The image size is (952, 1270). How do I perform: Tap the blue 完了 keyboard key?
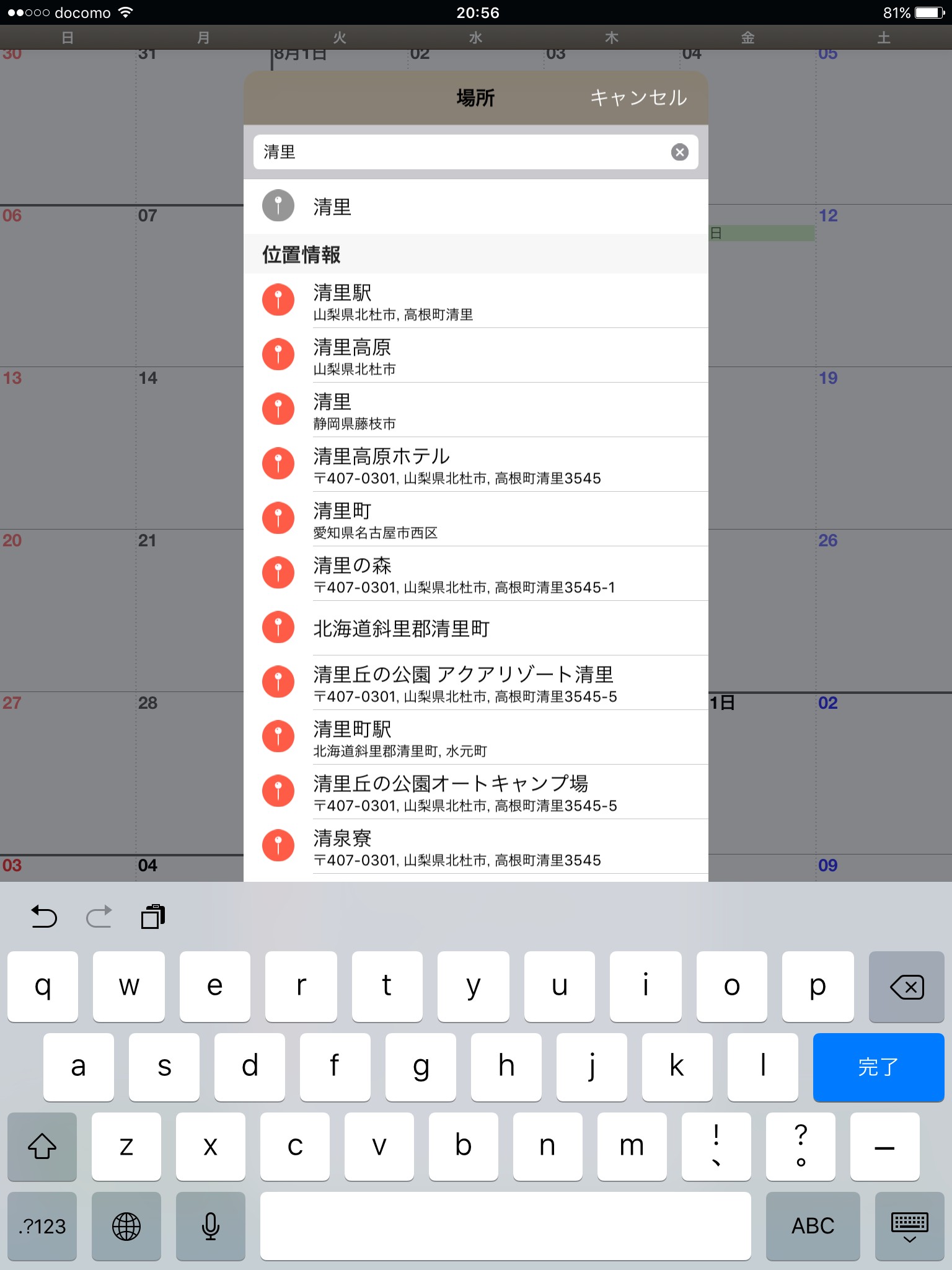tap(878, 1067)
